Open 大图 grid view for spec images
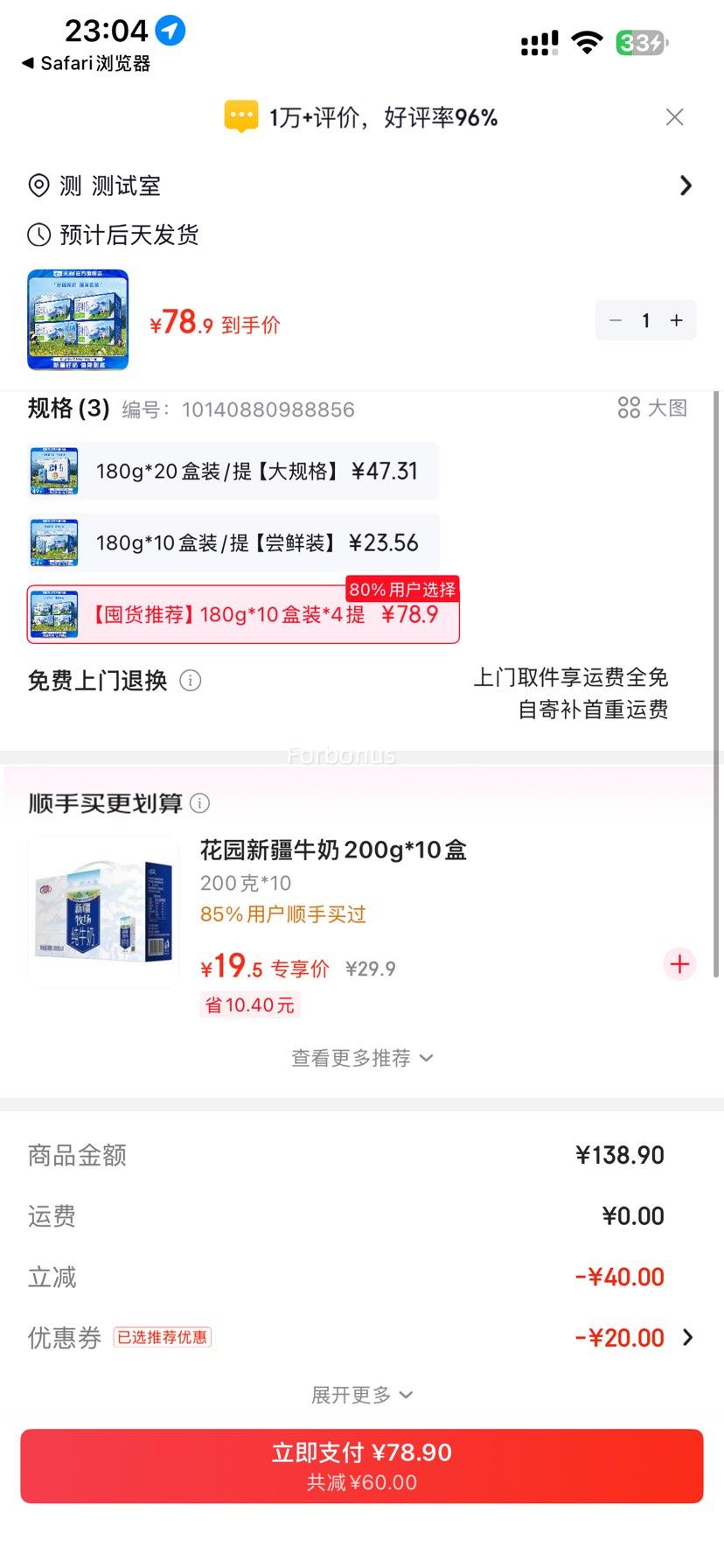Viewport: 724px width, 1568px height. 651,409
